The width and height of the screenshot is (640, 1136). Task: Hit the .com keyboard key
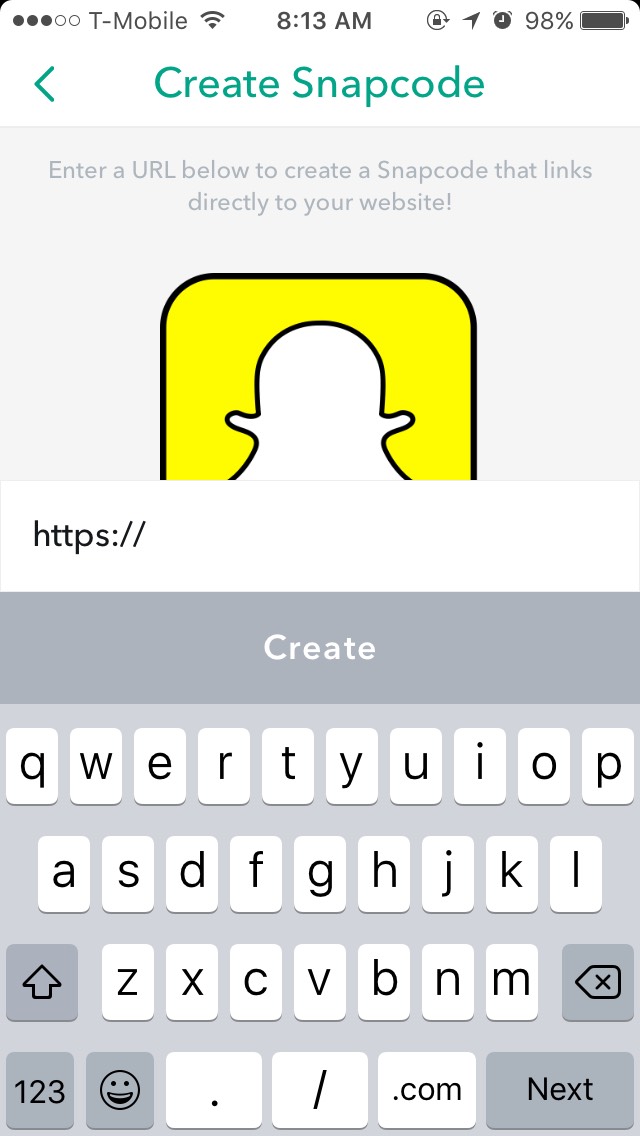pos(427,1090)
